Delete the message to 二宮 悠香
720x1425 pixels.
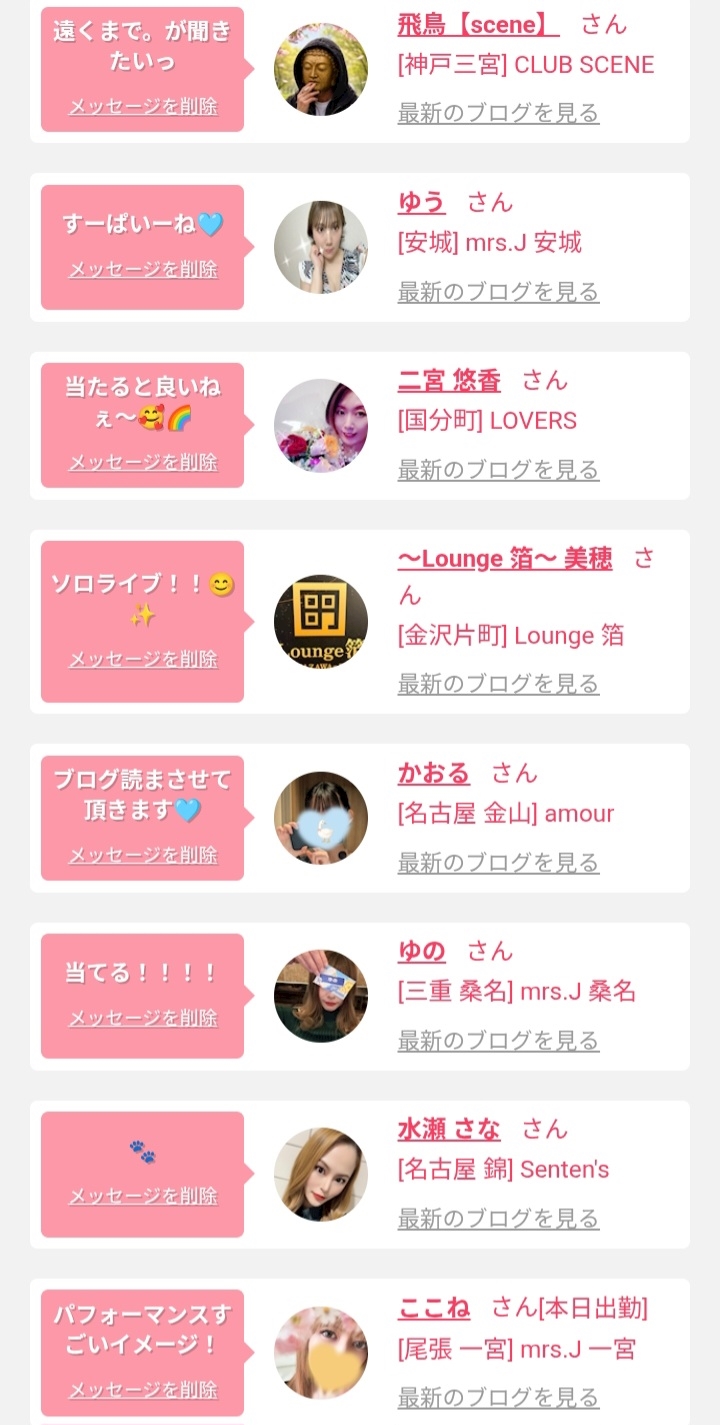[143, 462]
